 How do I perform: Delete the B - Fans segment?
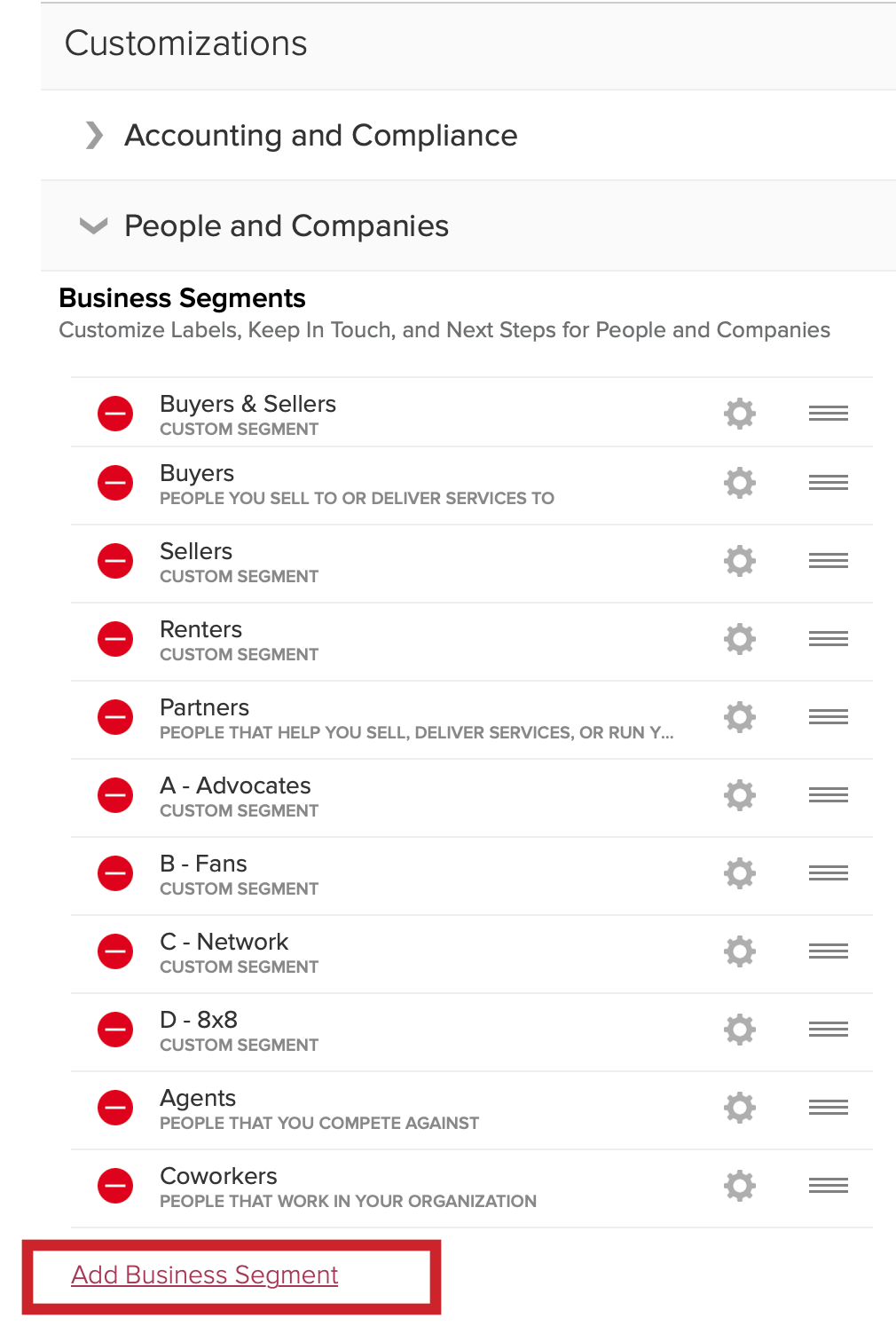115,873
